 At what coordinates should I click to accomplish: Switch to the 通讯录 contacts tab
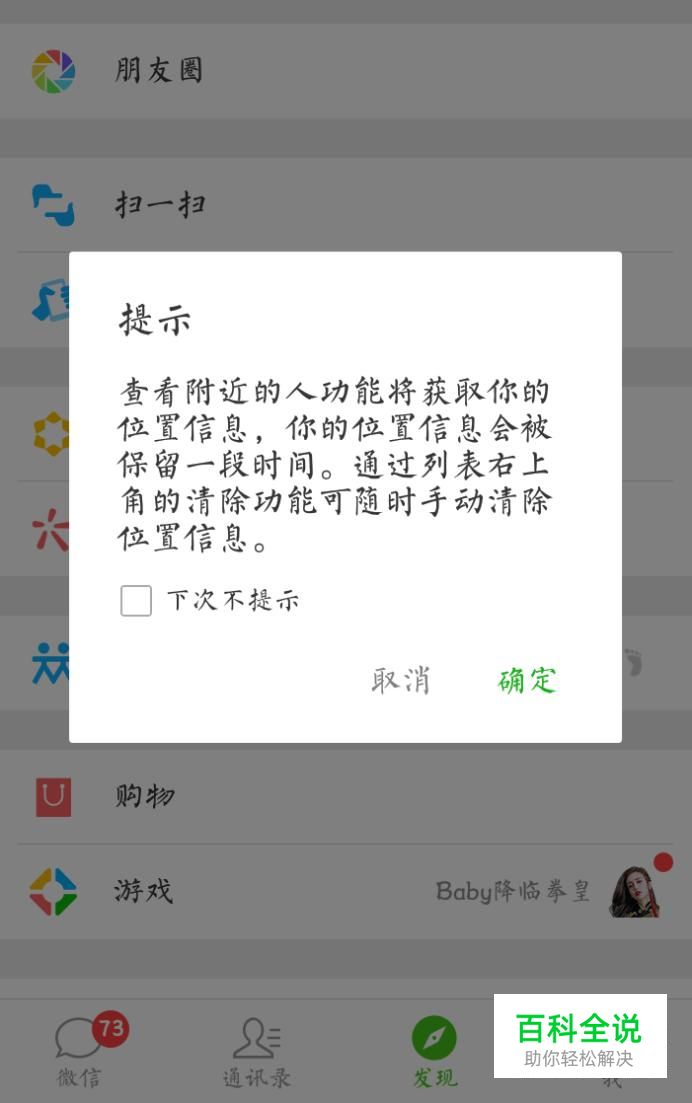click(x=256, y=1052)
